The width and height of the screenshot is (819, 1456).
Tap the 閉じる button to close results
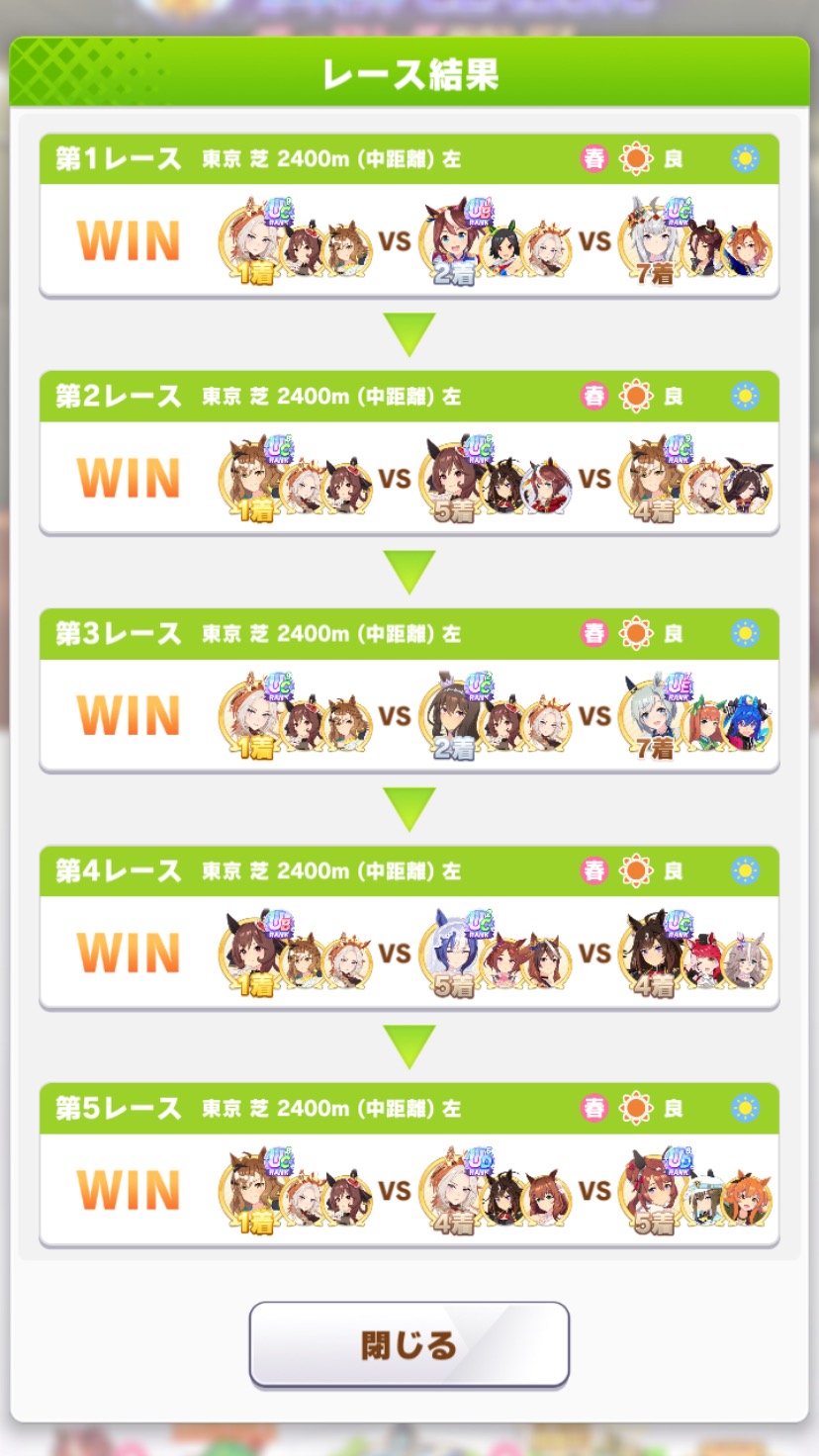pos(409,1344)
